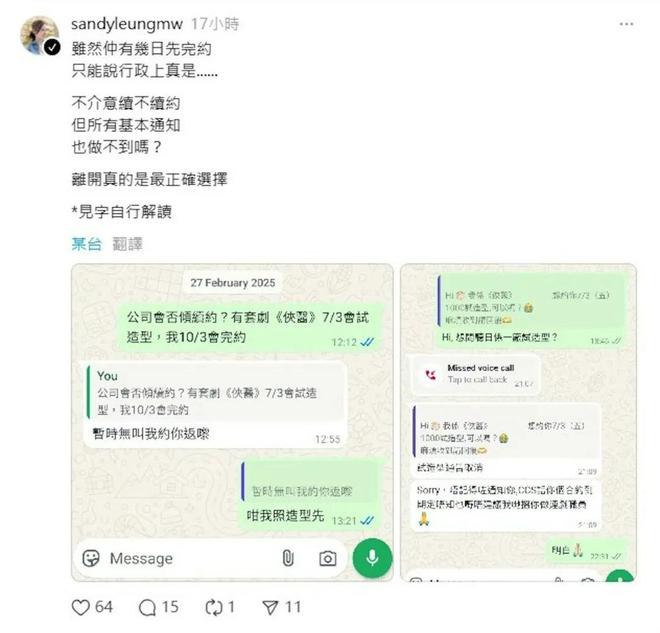The width and height of the screenshot is (660, 633).
Task: Open the 27 February 2025 chat screenshot
Action: [x=231, y=422]
